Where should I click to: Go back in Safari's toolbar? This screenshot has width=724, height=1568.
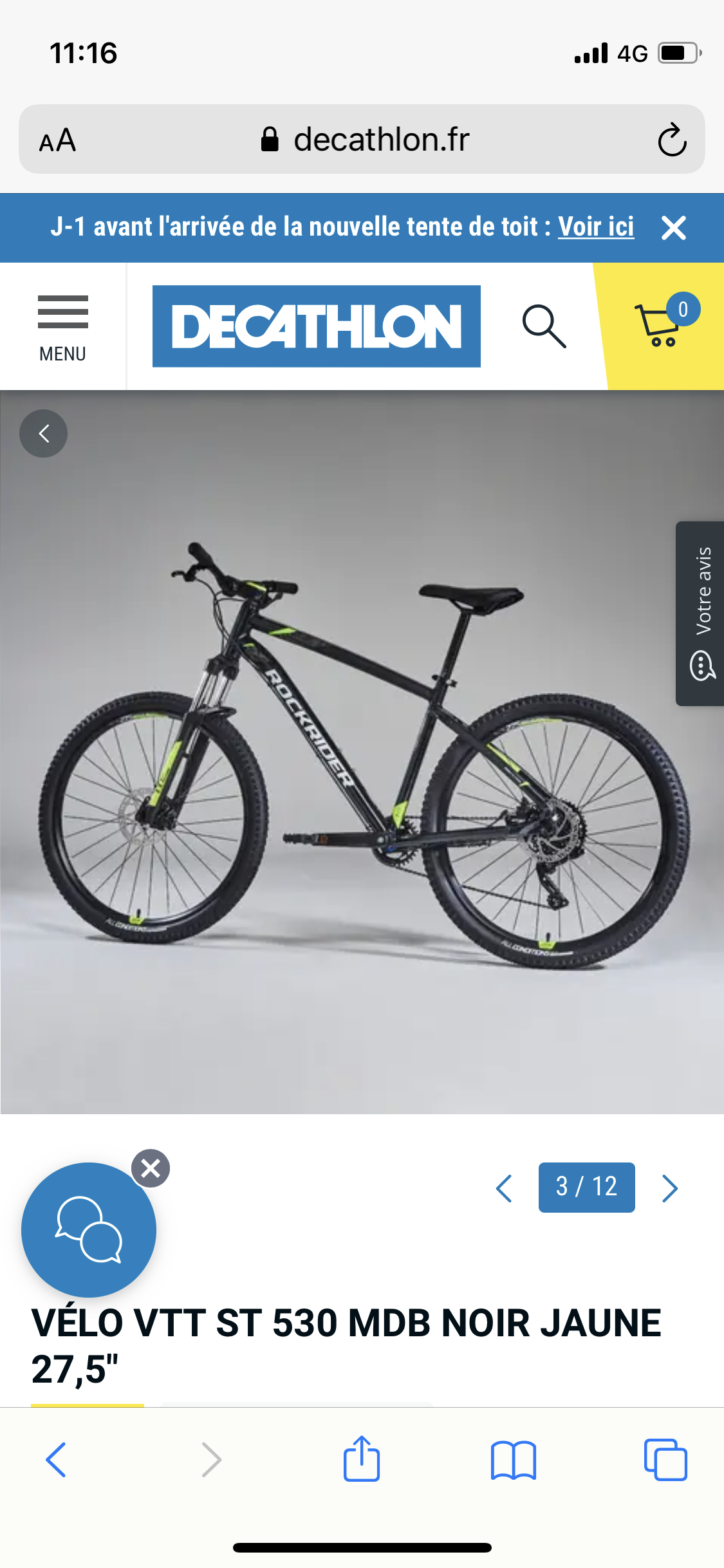coord(56,1460)
